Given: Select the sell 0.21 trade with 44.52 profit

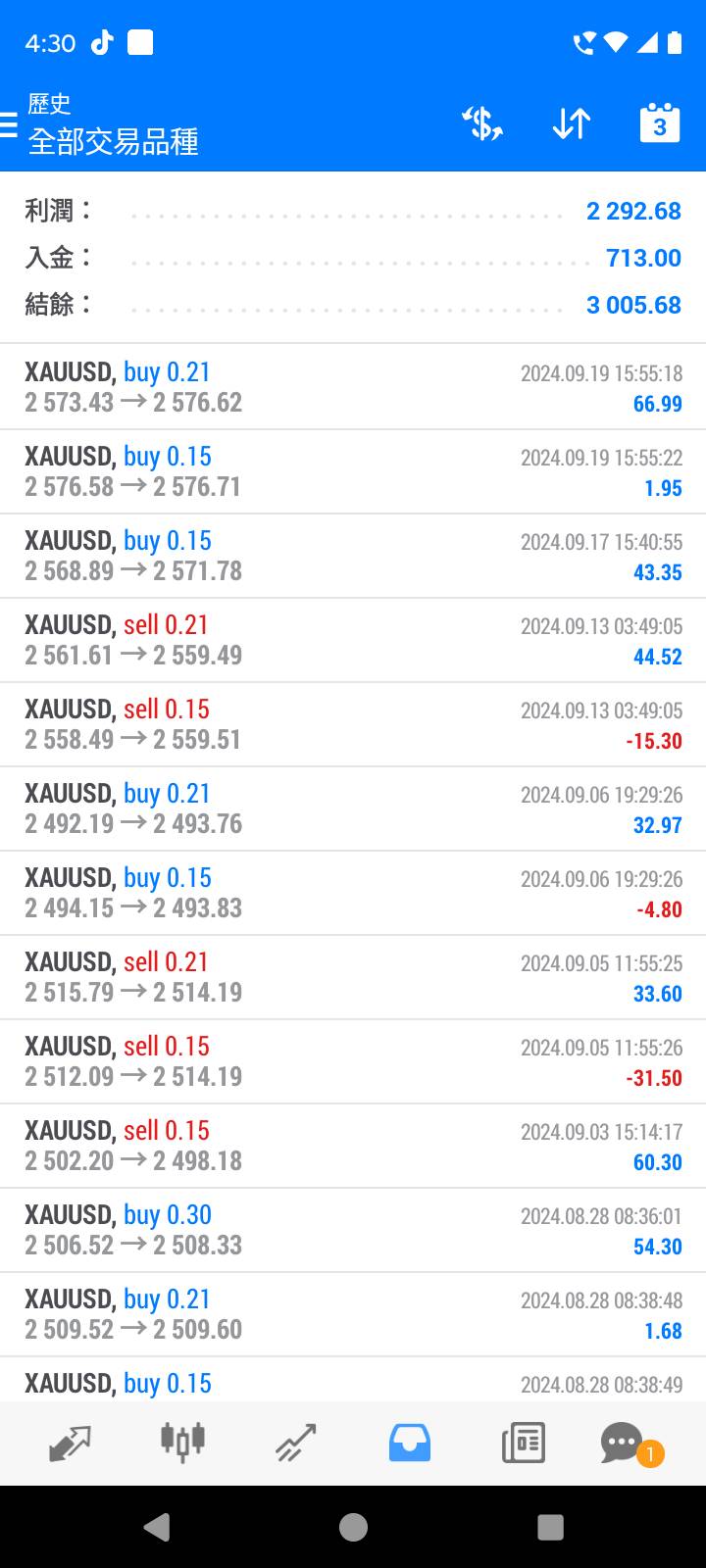Looking at the screenshot, I should 353,640.
